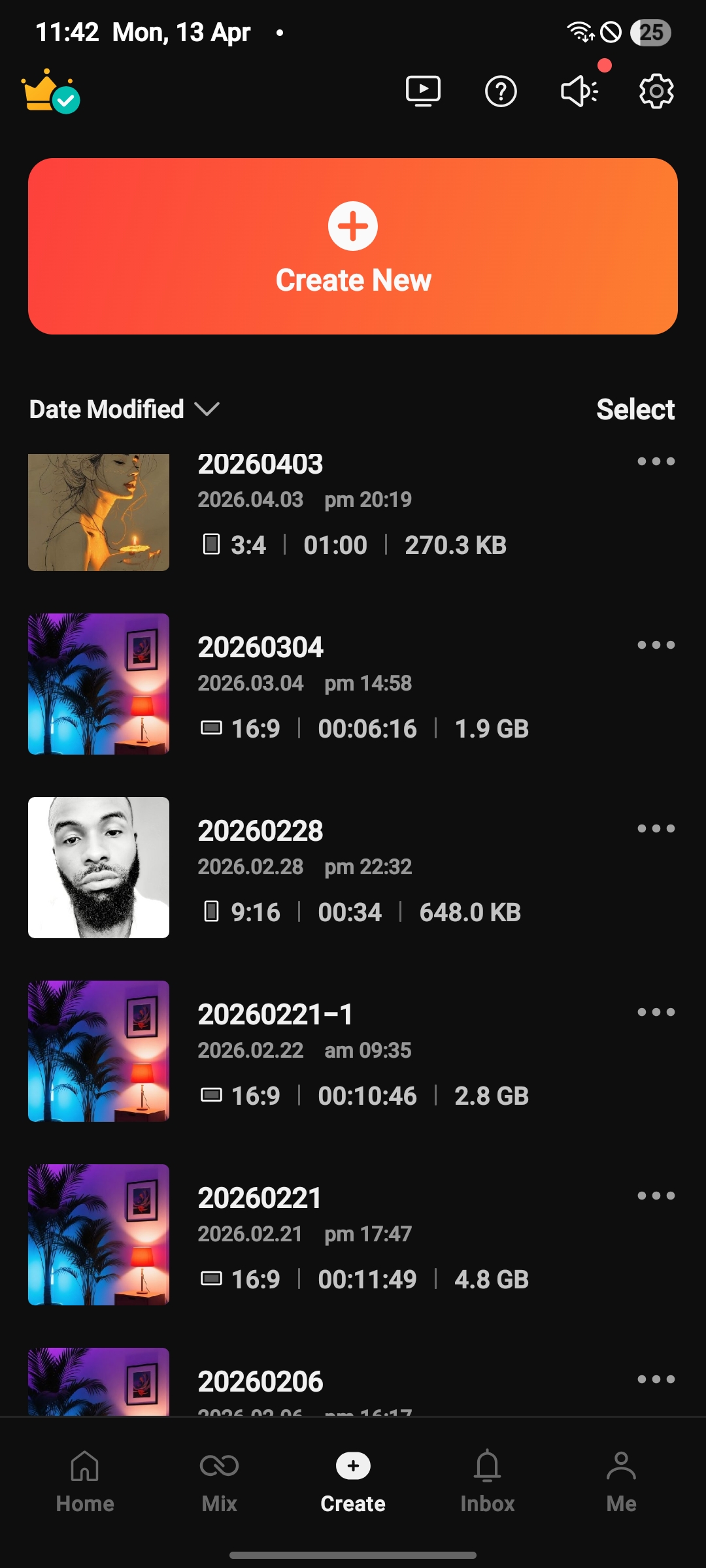Tap the Create New button
Viewport: 706px width, 1568px height.
353,246
